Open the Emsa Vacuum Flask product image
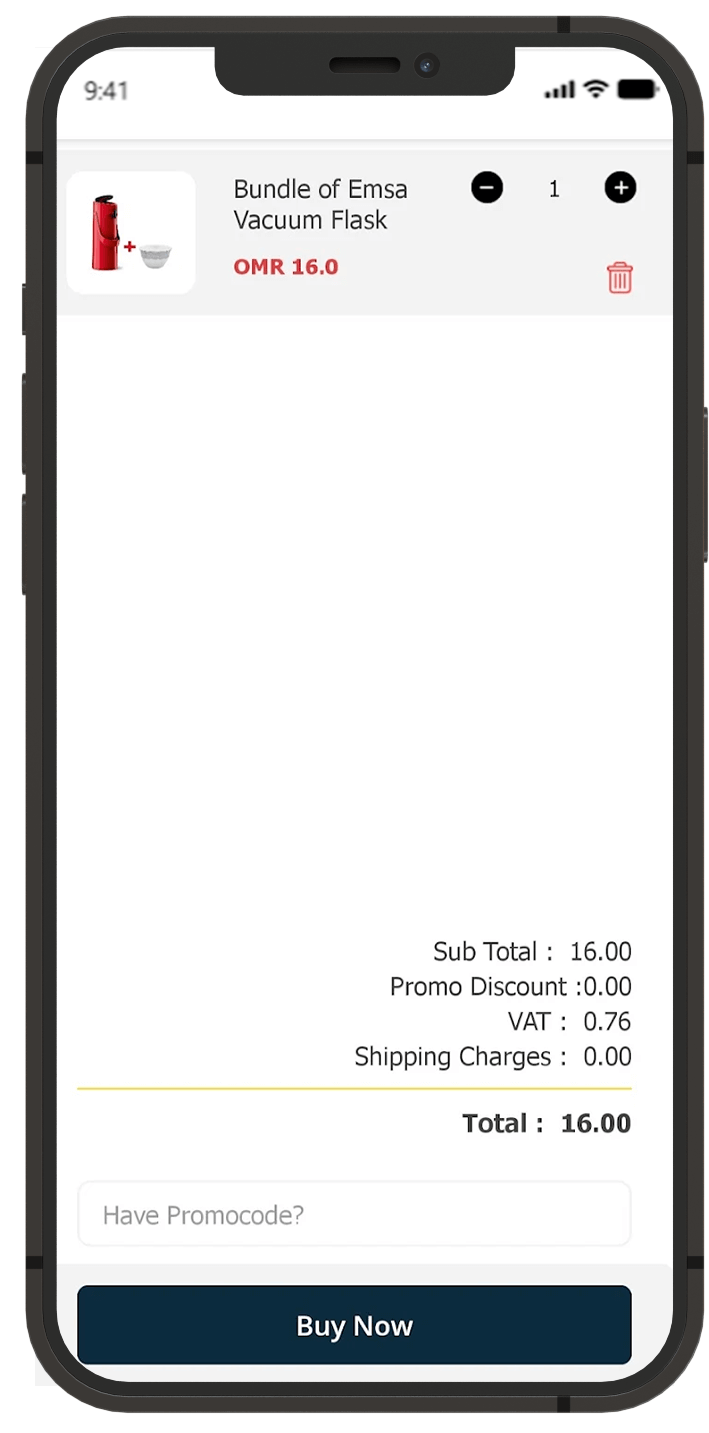Screen dimensions: 709x1433 pos(131,232)
